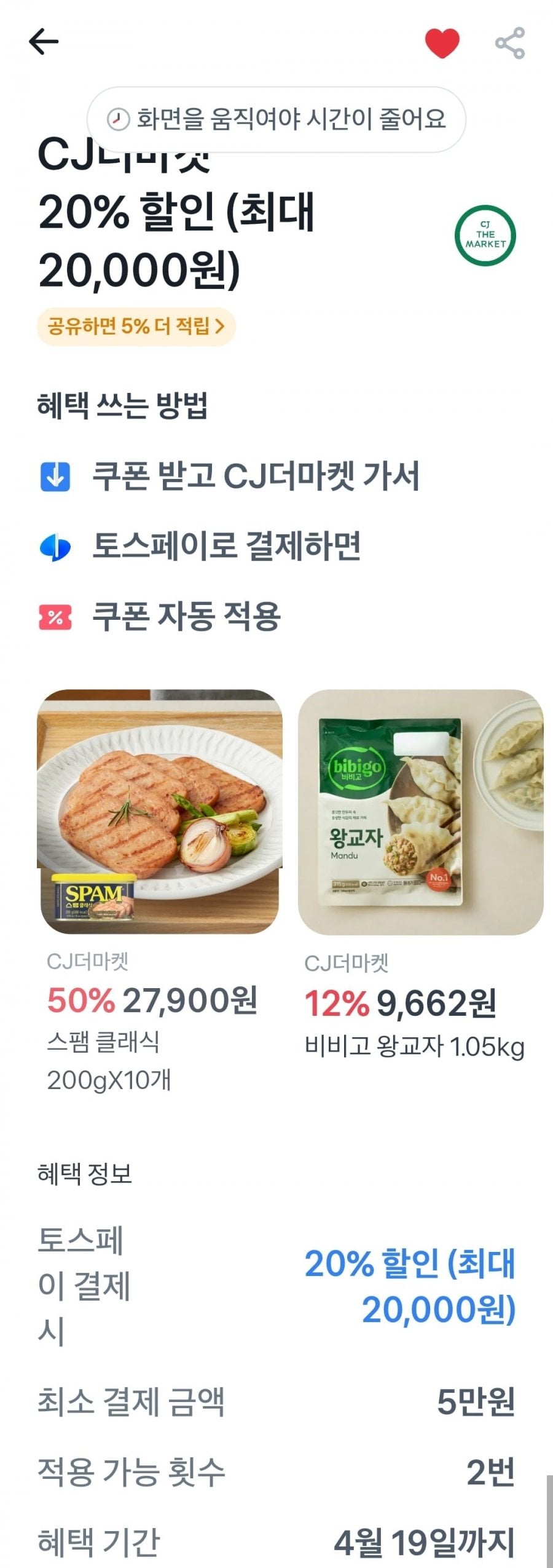Screen dimensions: 553x1568
Task: Tap the 공유하면 5% 더 적립 chip
Action: pos(136,327)
